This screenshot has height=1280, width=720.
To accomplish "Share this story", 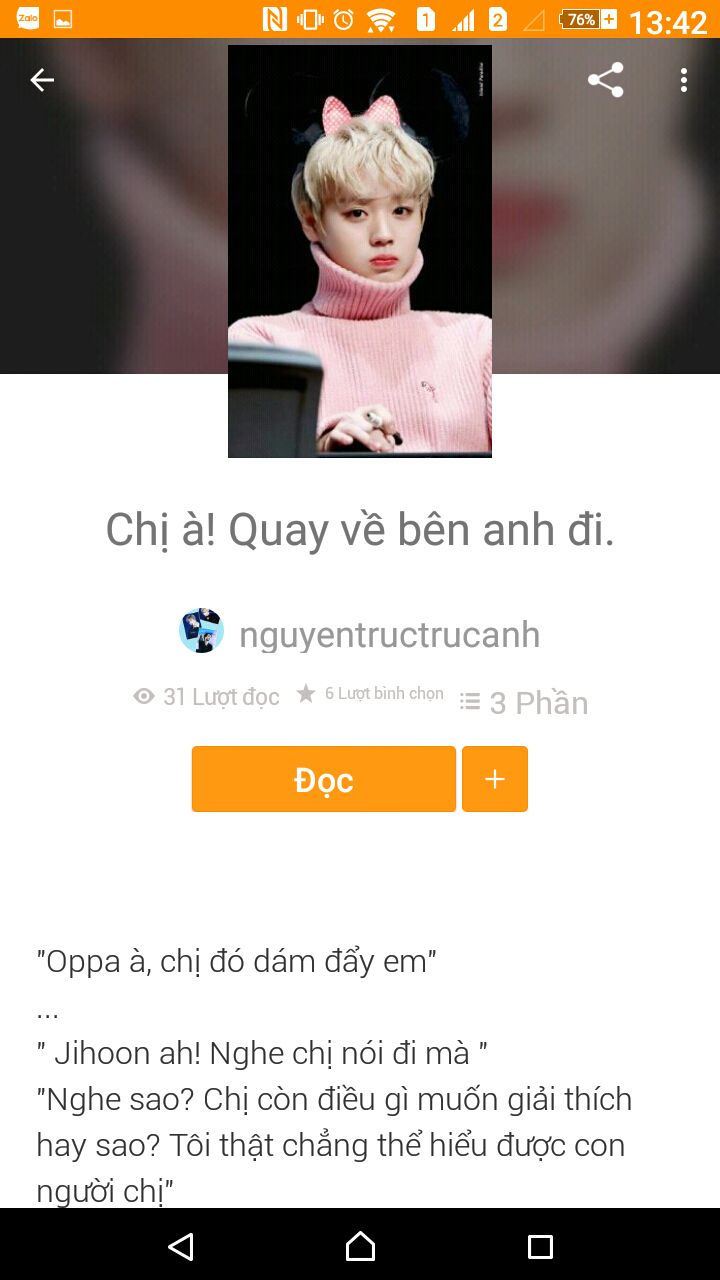I will 605,80.
